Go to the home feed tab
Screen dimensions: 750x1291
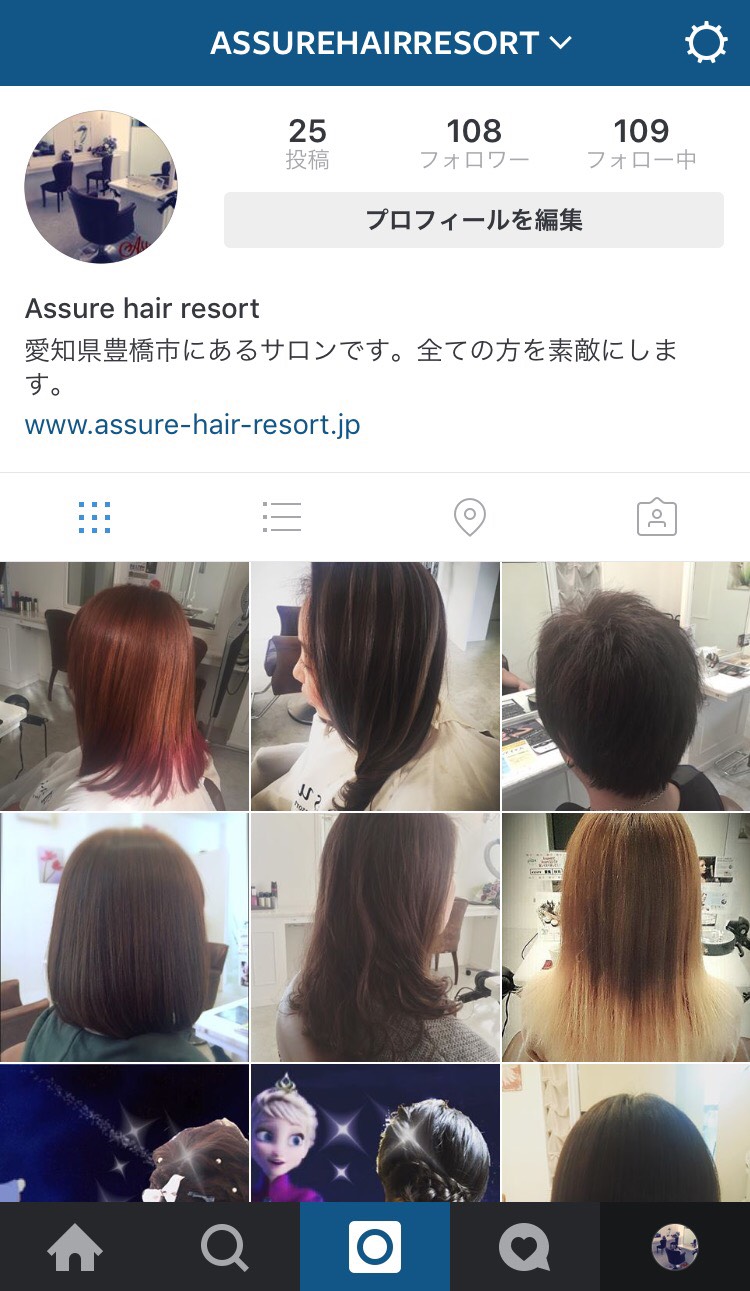click(x=75, y=1247)
